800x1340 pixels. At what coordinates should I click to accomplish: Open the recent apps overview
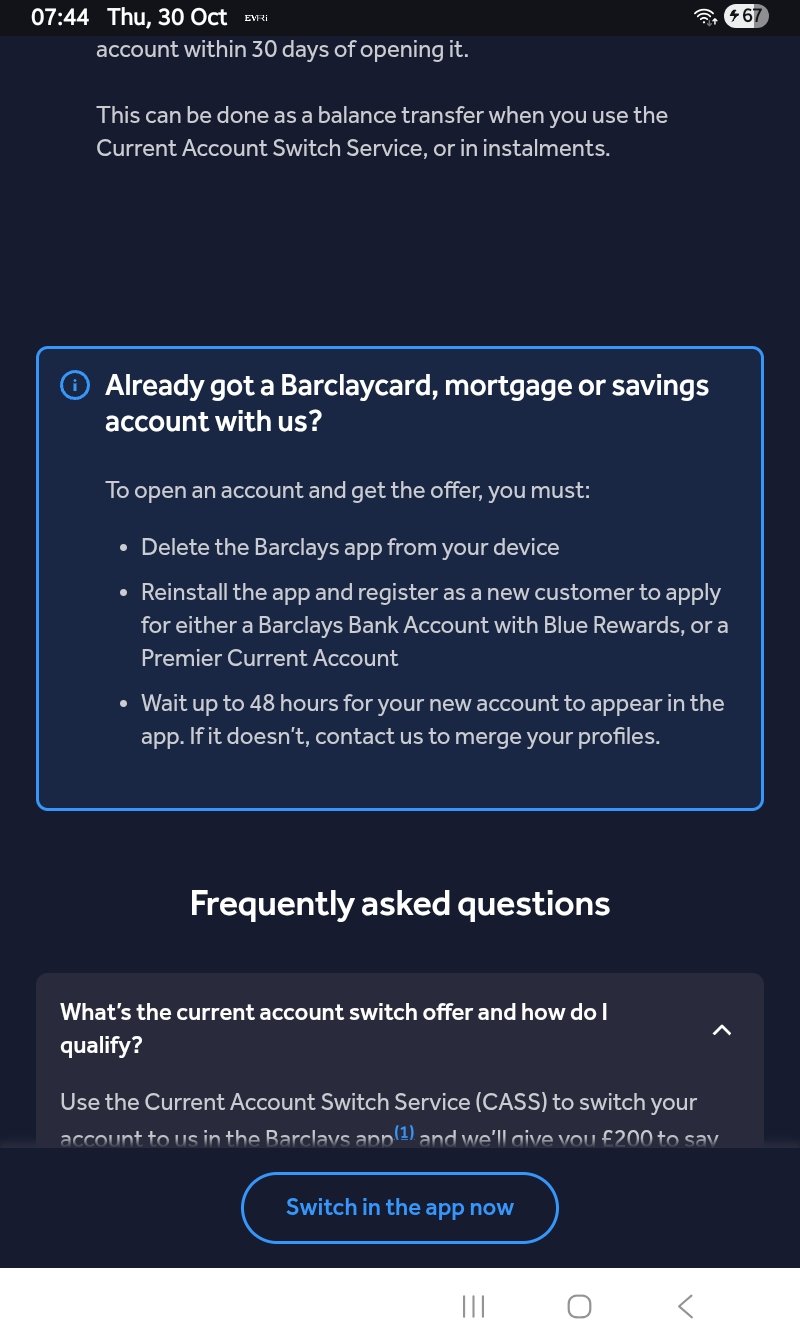coord(473,1305)
